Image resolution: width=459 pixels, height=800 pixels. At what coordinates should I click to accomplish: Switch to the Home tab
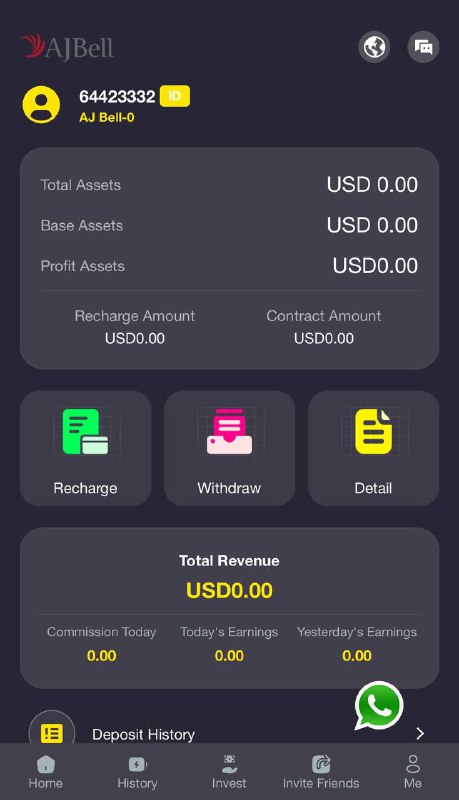pos(45,772)
